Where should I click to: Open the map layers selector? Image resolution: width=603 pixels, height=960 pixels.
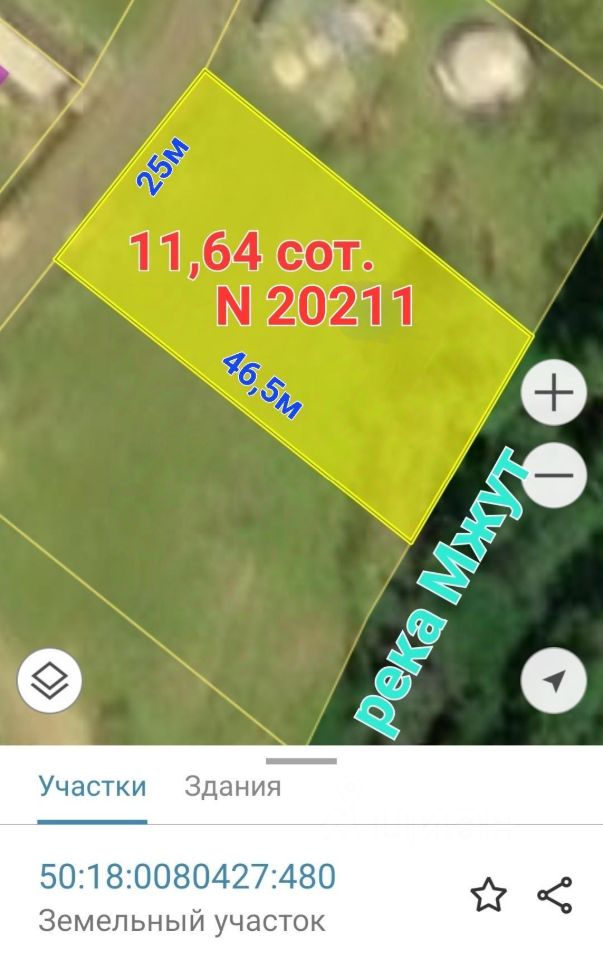(x=50, y=681)
